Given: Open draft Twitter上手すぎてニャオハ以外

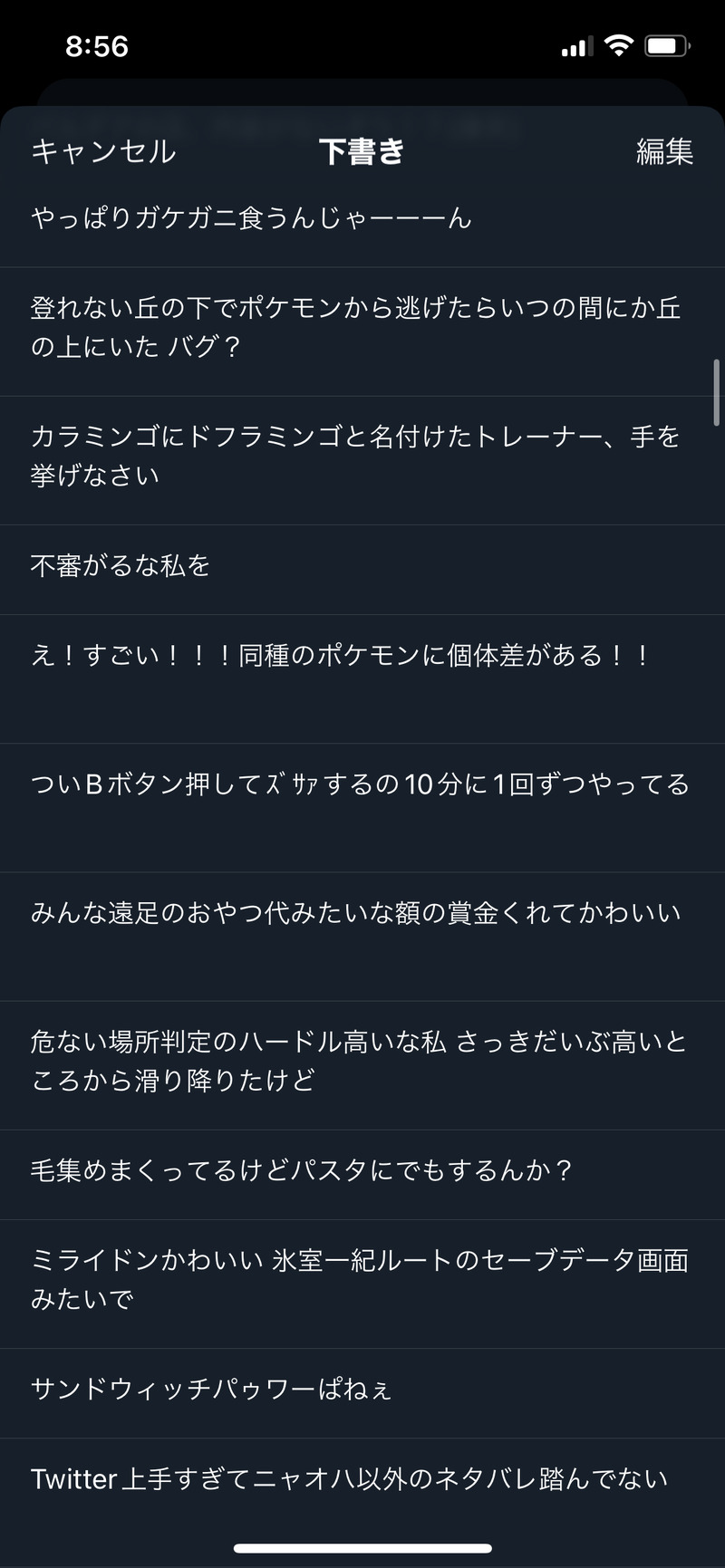Looking at the screenshot, I should (349, 1479).
